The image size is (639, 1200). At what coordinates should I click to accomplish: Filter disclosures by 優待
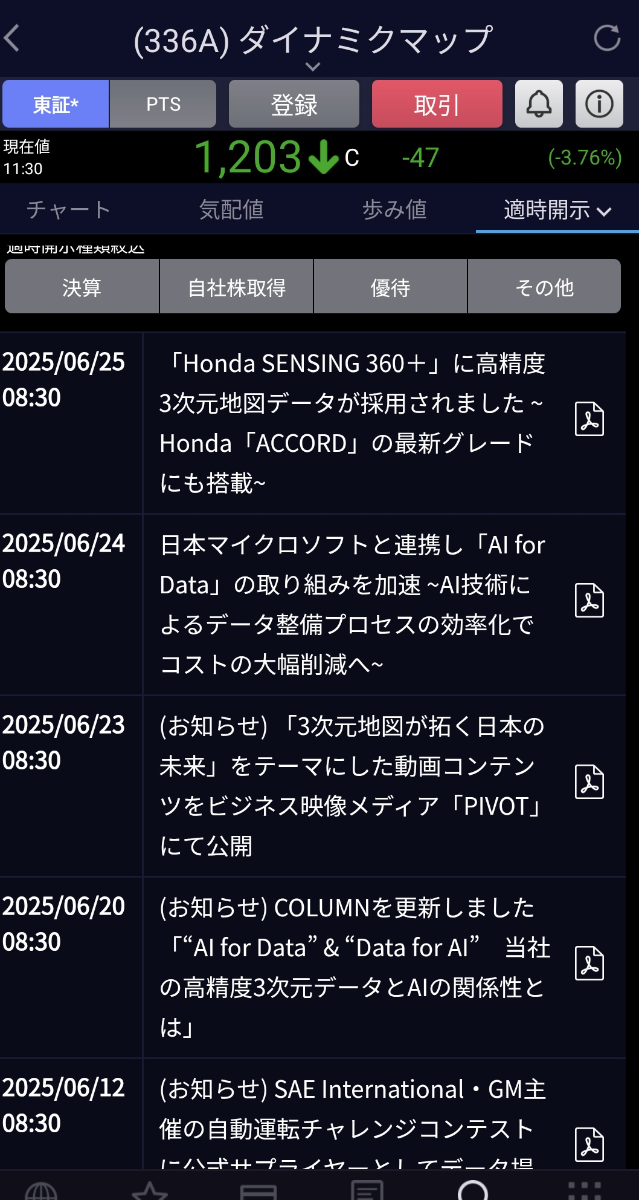coord(390,288)
